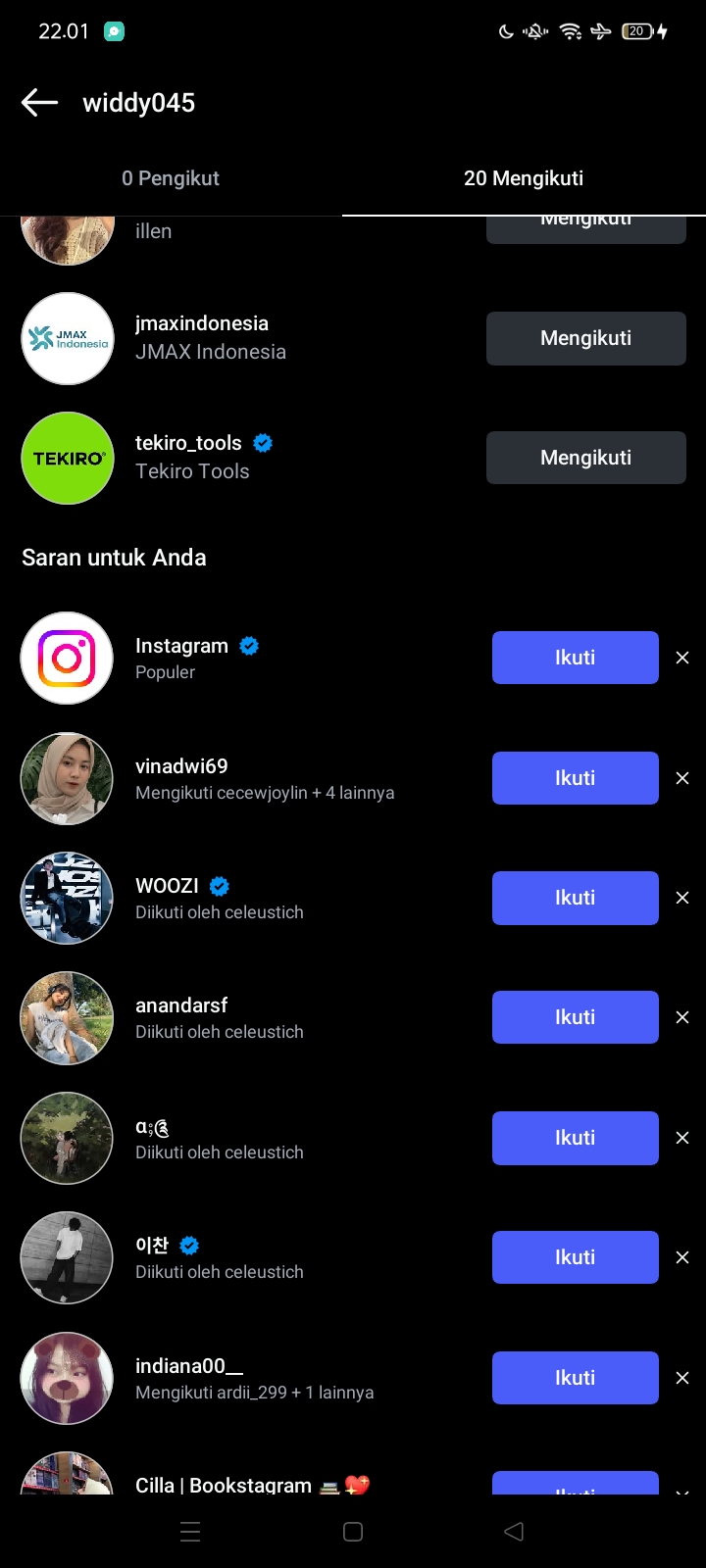
Task: Dismiss the anandarsf suggestion
Action: (x=682, y=1017)
